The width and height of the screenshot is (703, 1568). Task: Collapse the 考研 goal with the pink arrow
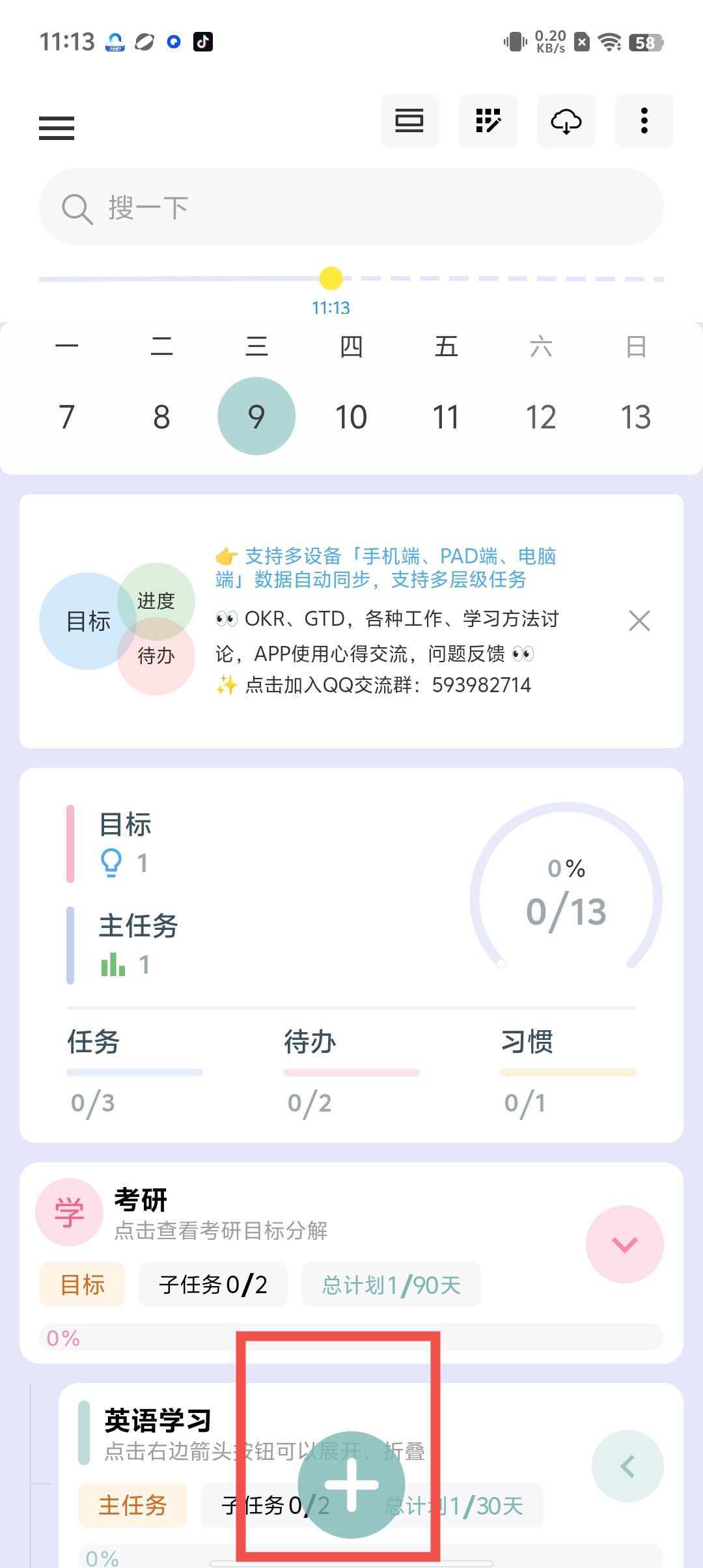point(624,1244)
